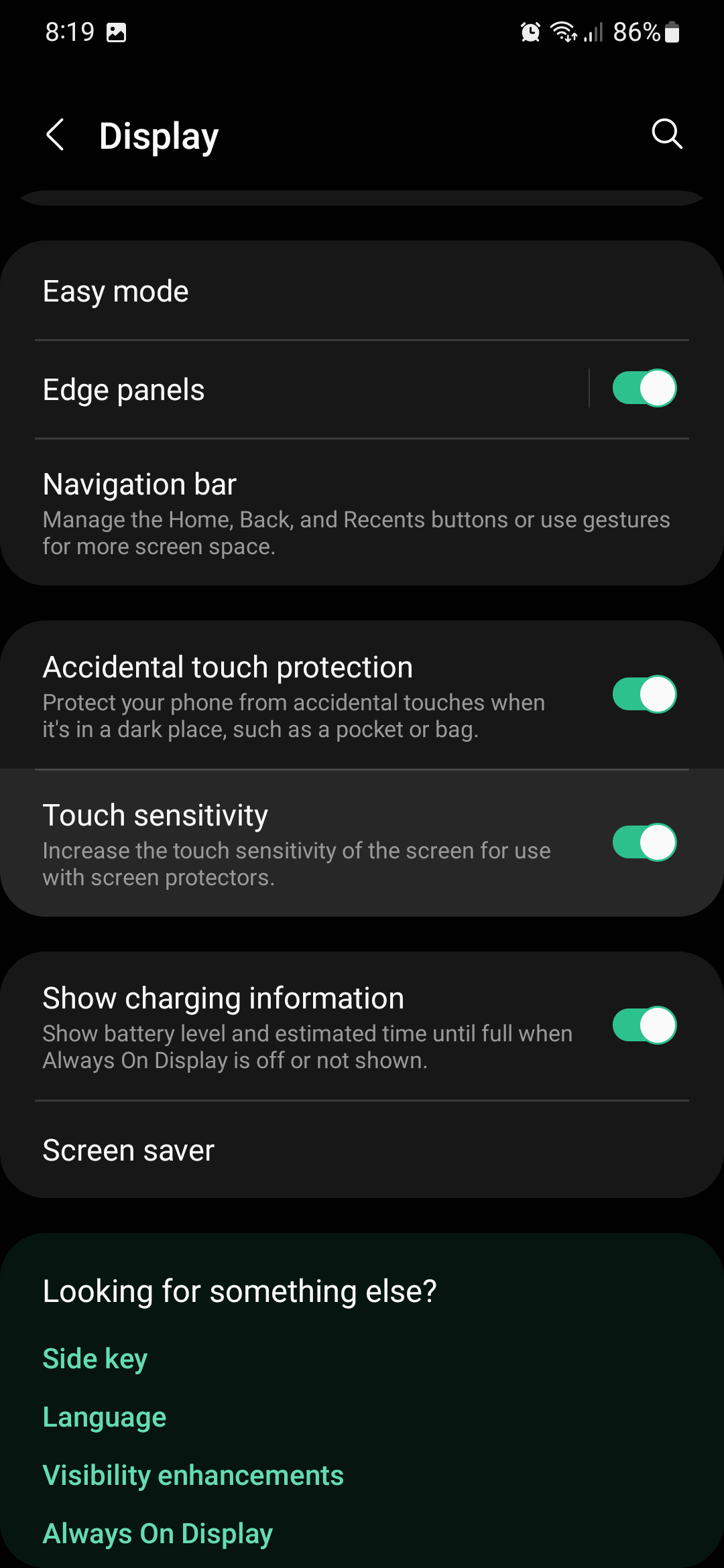The width and height of the screenshot is (724, 1568).
Task: Turn off Touch sensitivity
Action: point(644,842)
